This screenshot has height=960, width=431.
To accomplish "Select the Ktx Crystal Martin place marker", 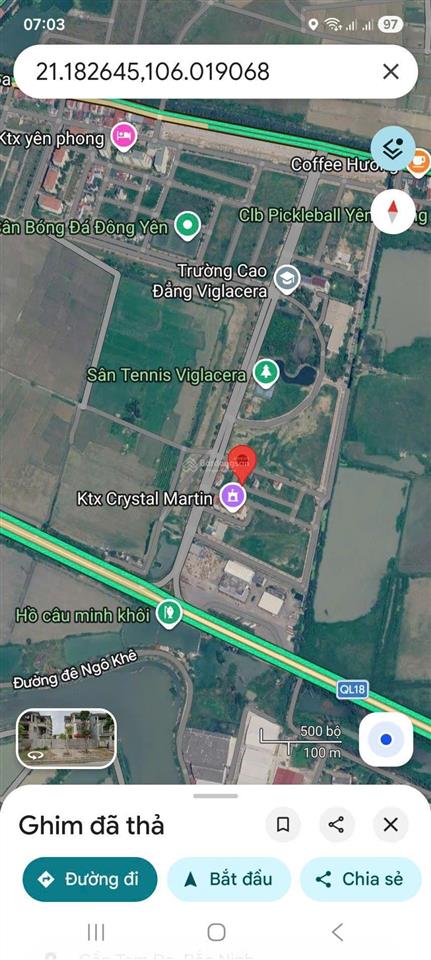I will pyautogui.click(x=233, y=497).
